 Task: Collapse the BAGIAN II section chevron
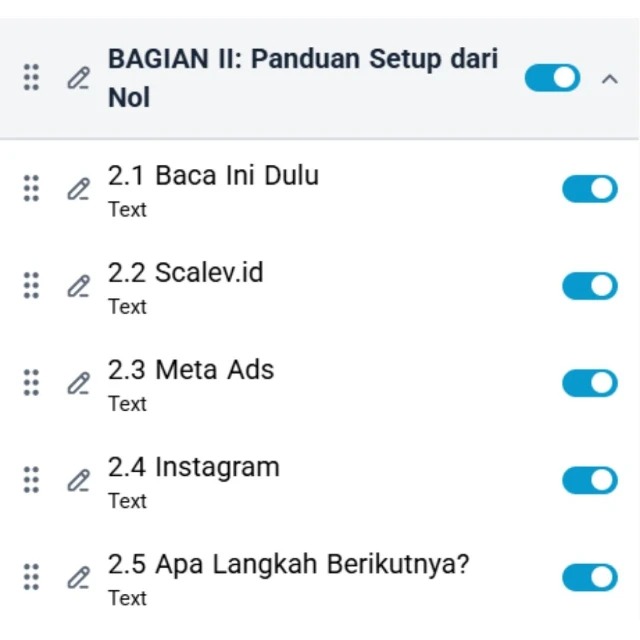[609, 78]
